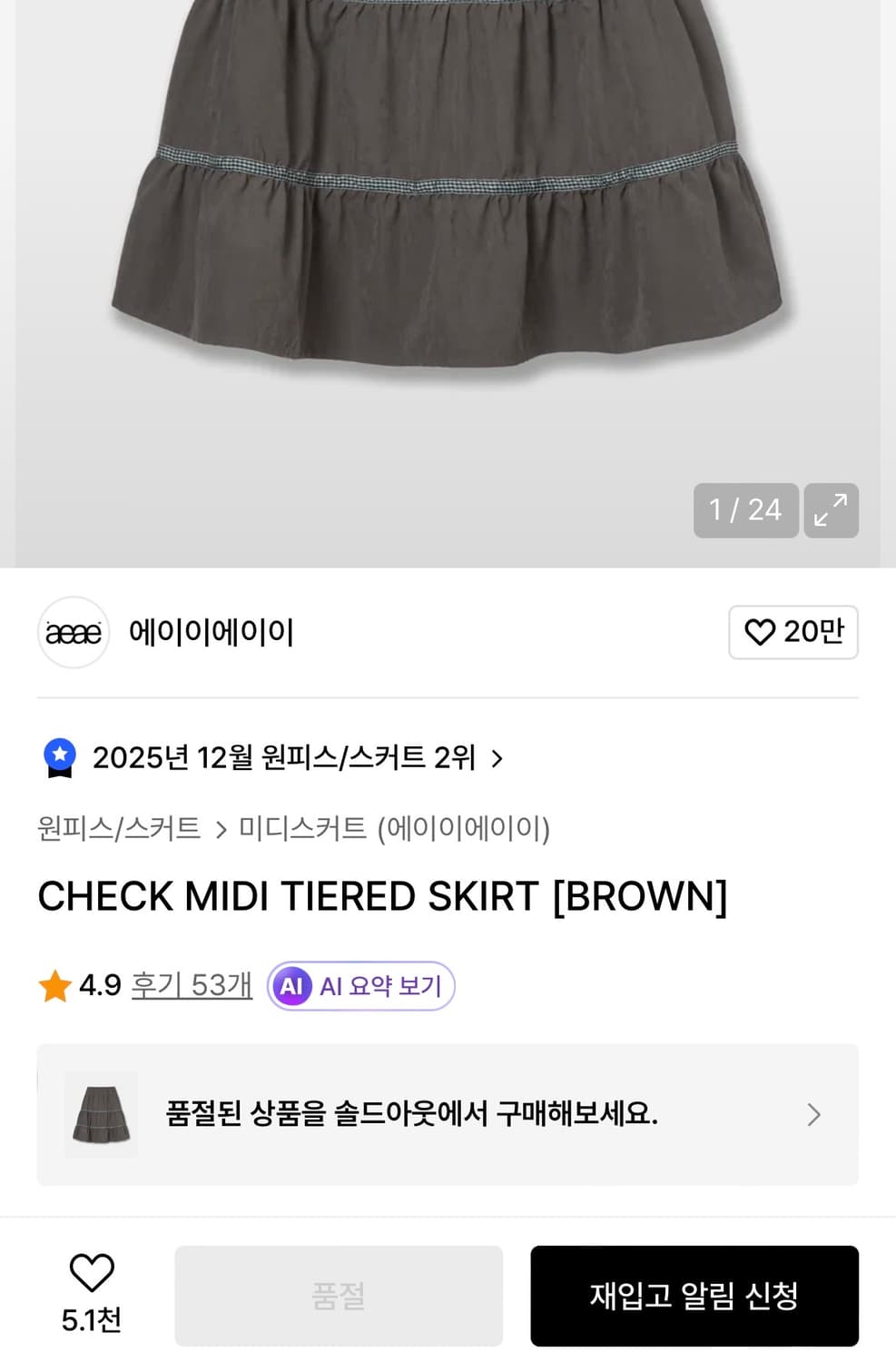Click the aeae brand logo circle
896x1362 pixels.
click(x=73, y=633)
